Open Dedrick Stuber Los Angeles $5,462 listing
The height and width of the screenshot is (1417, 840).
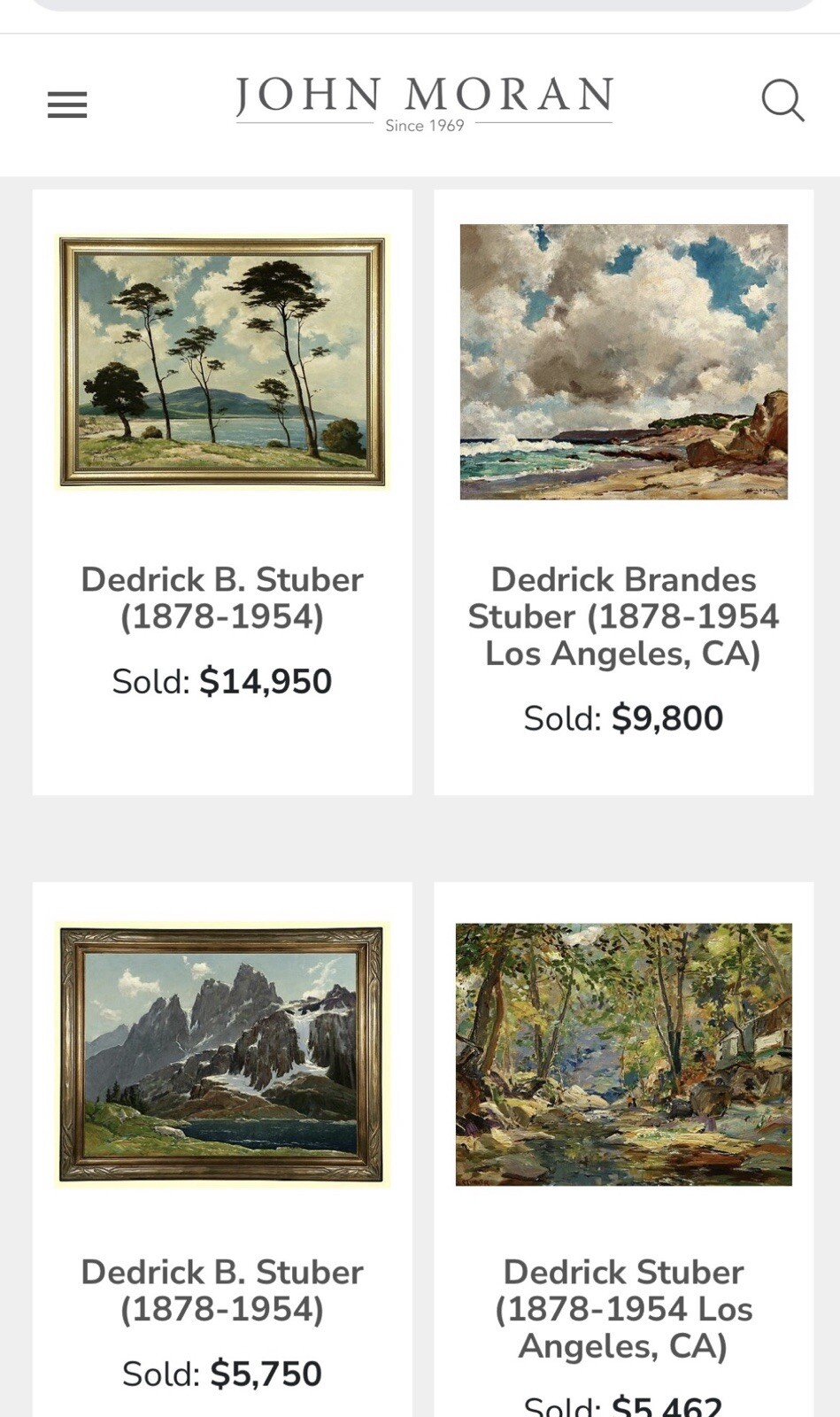[x=622, y=1308]
